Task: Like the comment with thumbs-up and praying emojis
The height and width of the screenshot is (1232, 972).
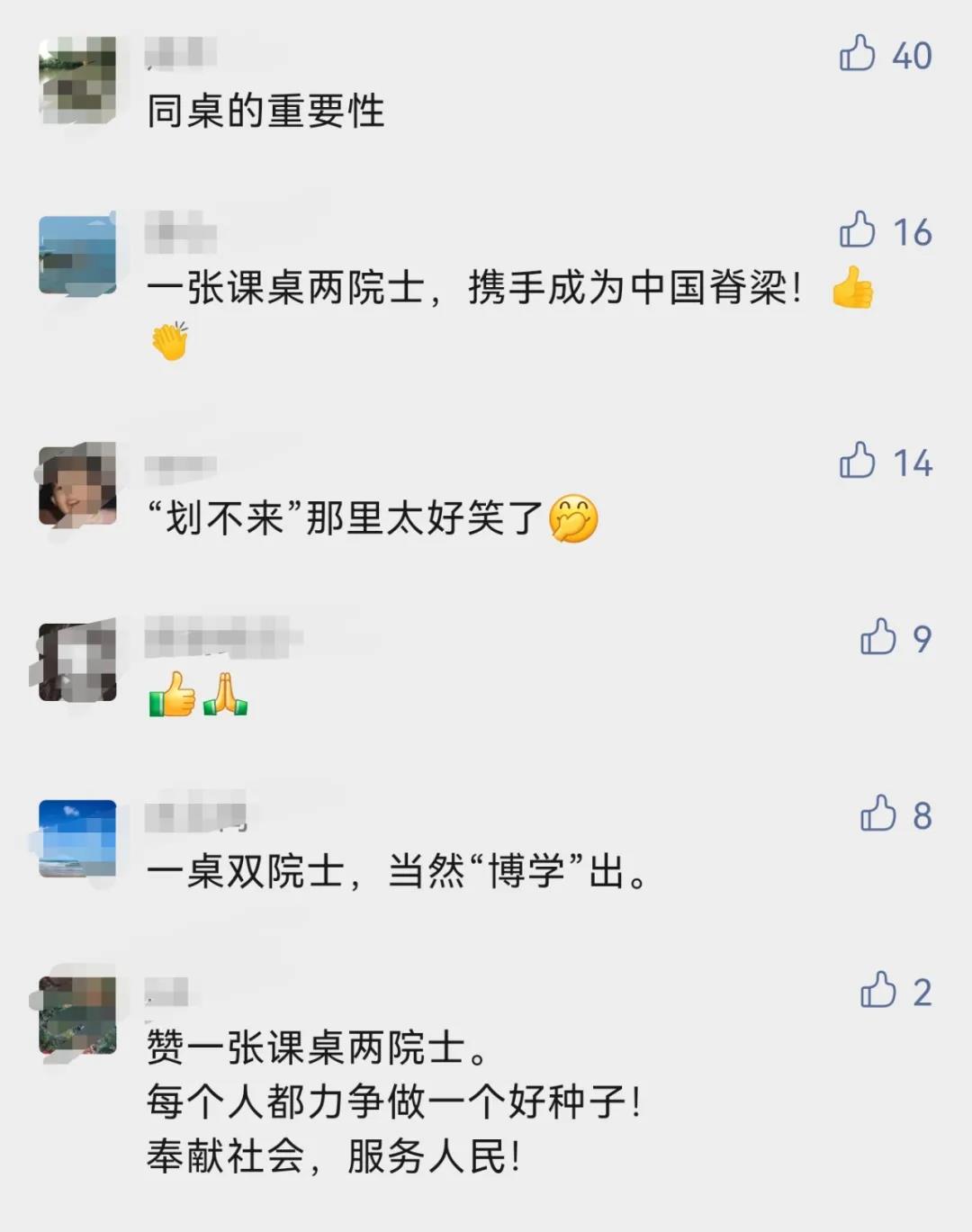Action: click(x=877, y=637)
